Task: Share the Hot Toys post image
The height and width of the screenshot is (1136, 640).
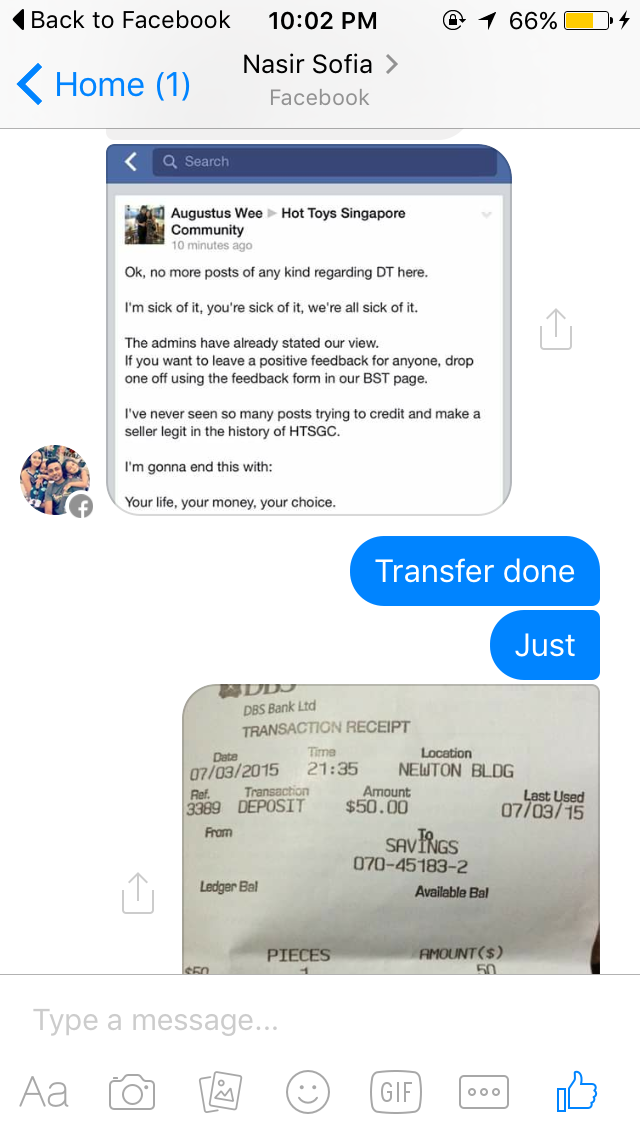Action: point(556,330)
